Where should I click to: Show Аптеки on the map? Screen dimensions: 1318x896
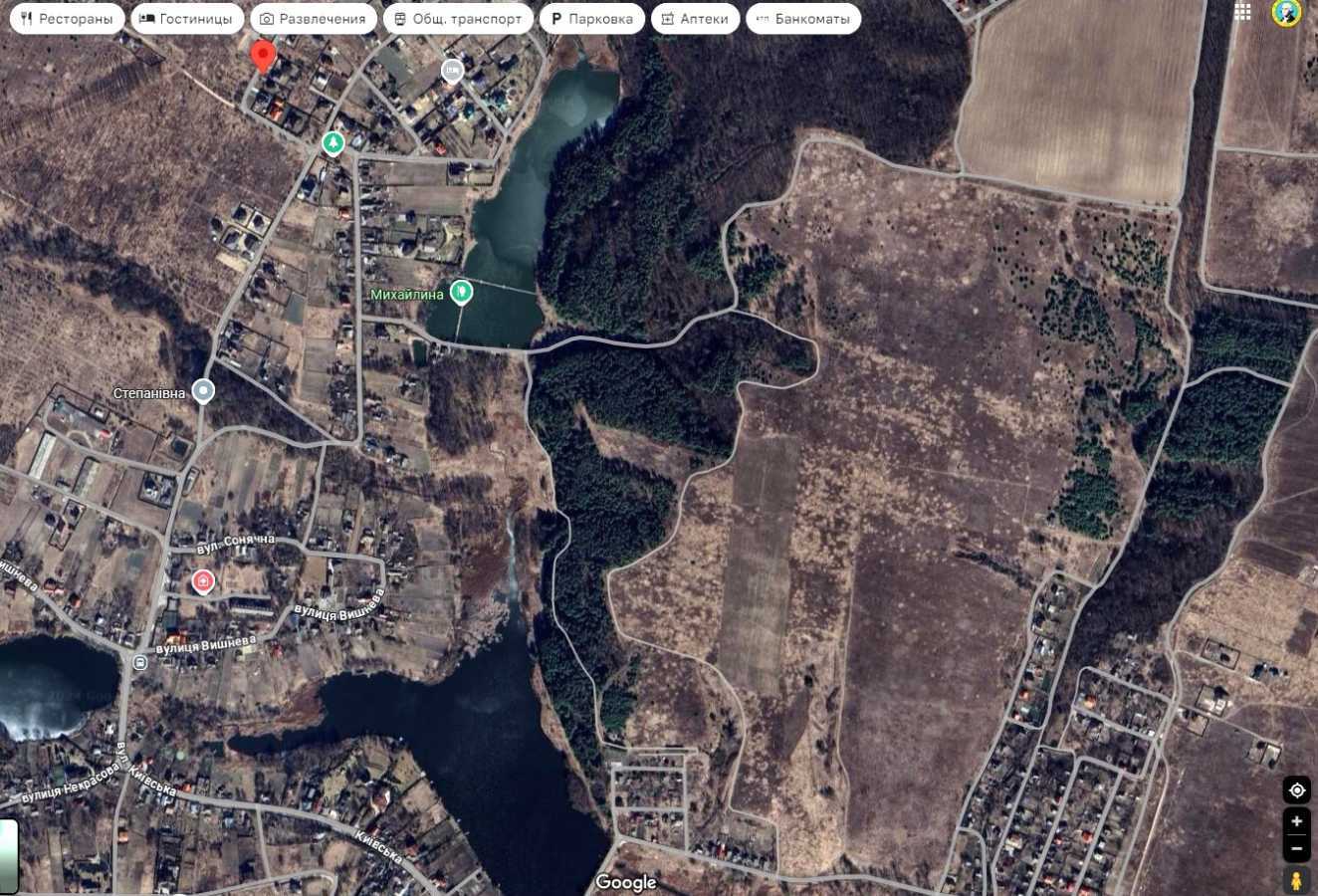point(695,19)
